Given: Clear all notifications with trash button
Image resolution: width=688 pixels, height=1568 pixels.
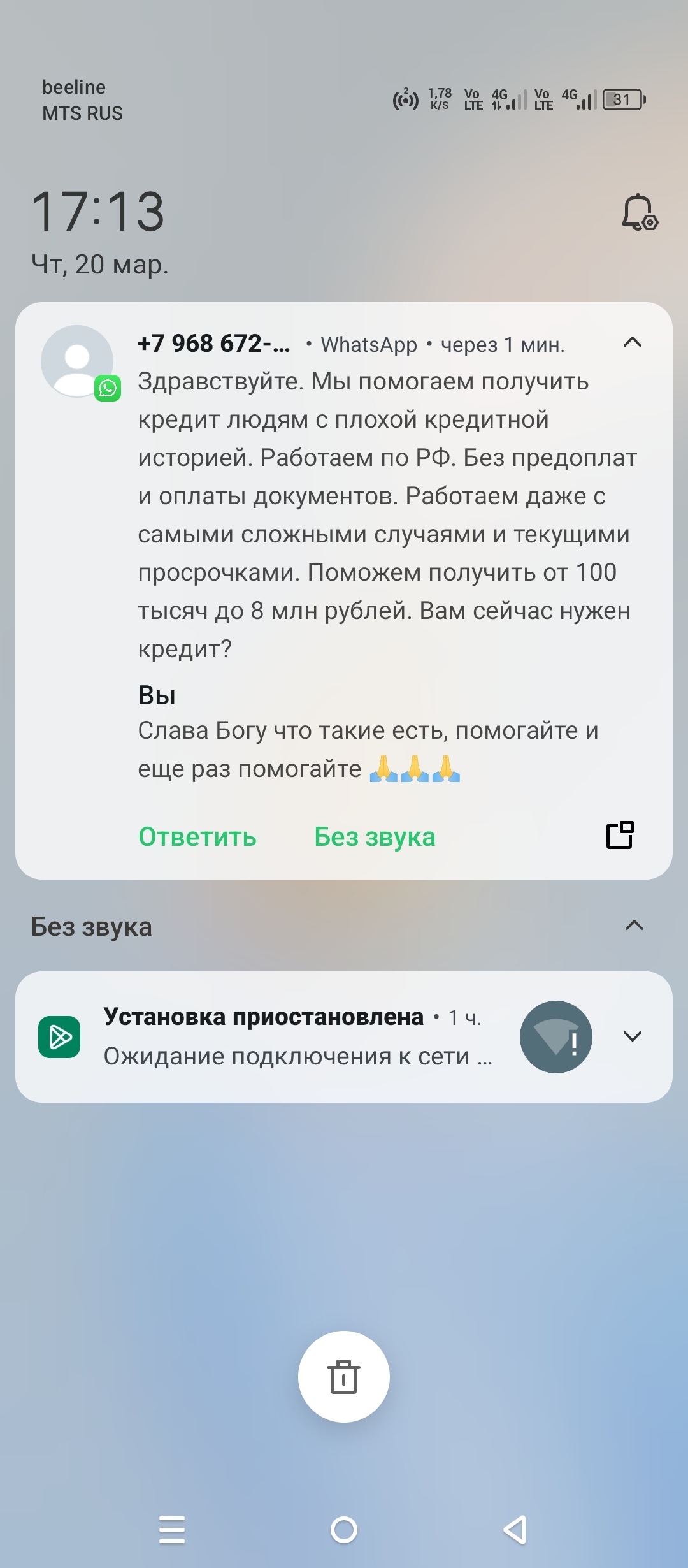Looking at the screenshot, I should (x=343, y=1377).
